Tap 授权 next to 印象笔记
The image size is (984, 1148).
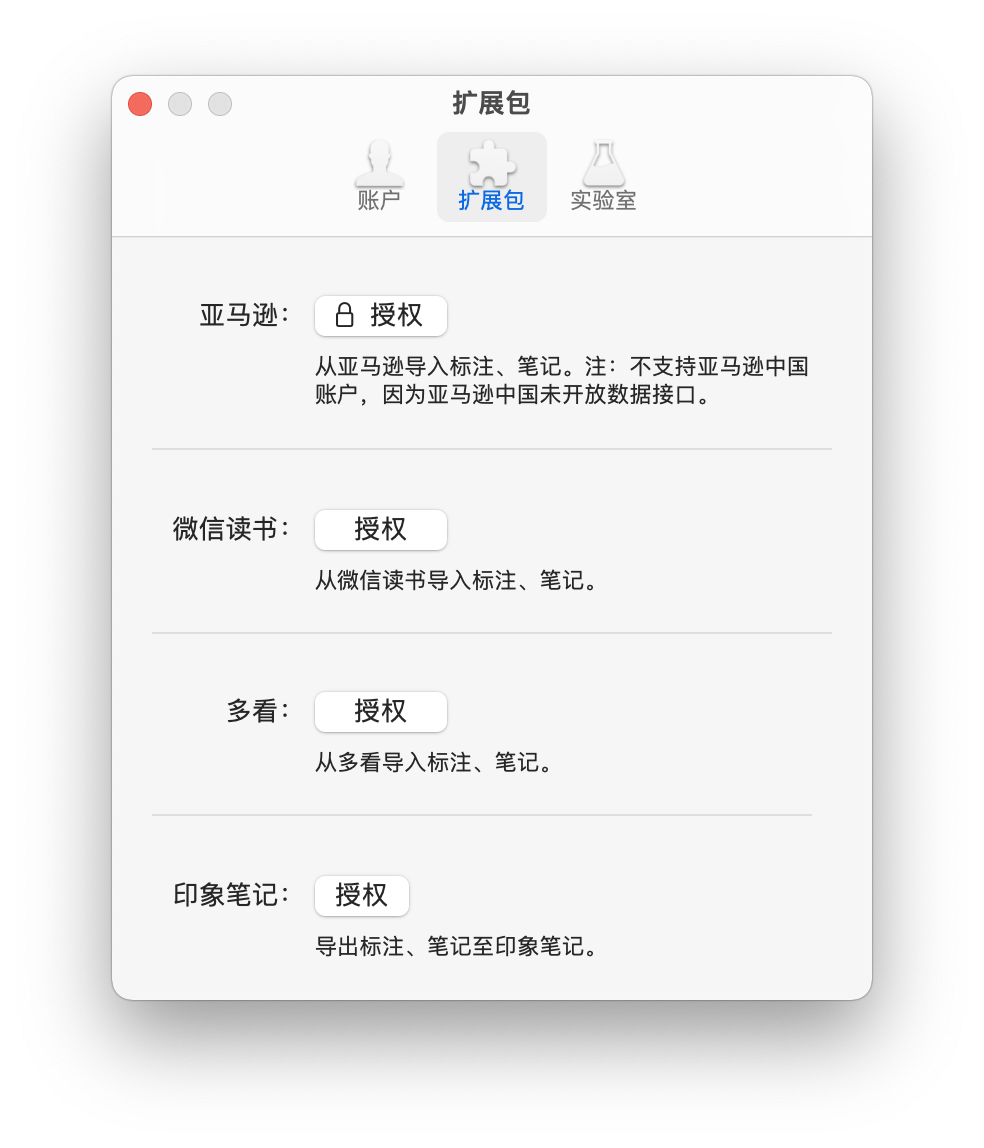click(361, 896)
